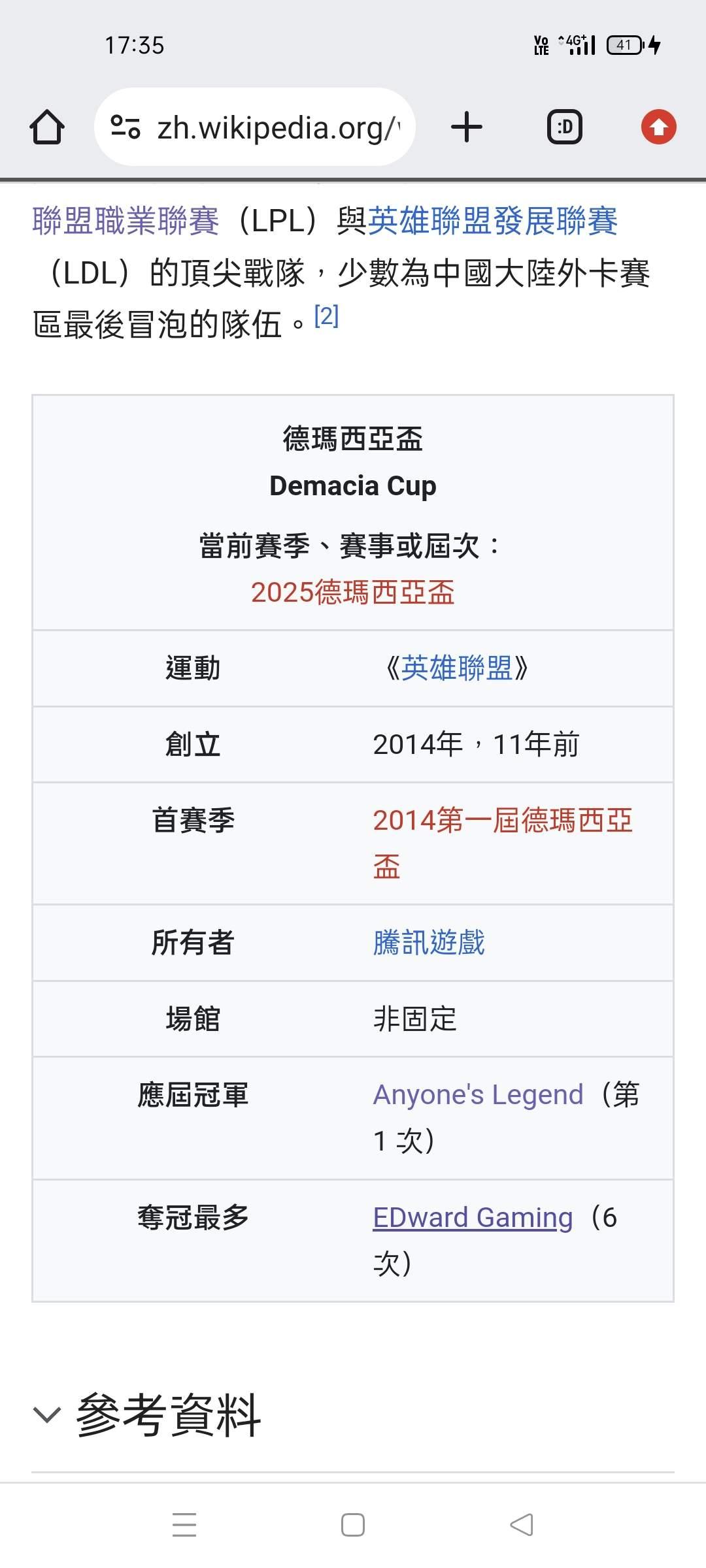The image size is (706, 1568).
Task: Tap the browser home icon
Action: pos(47,127)
